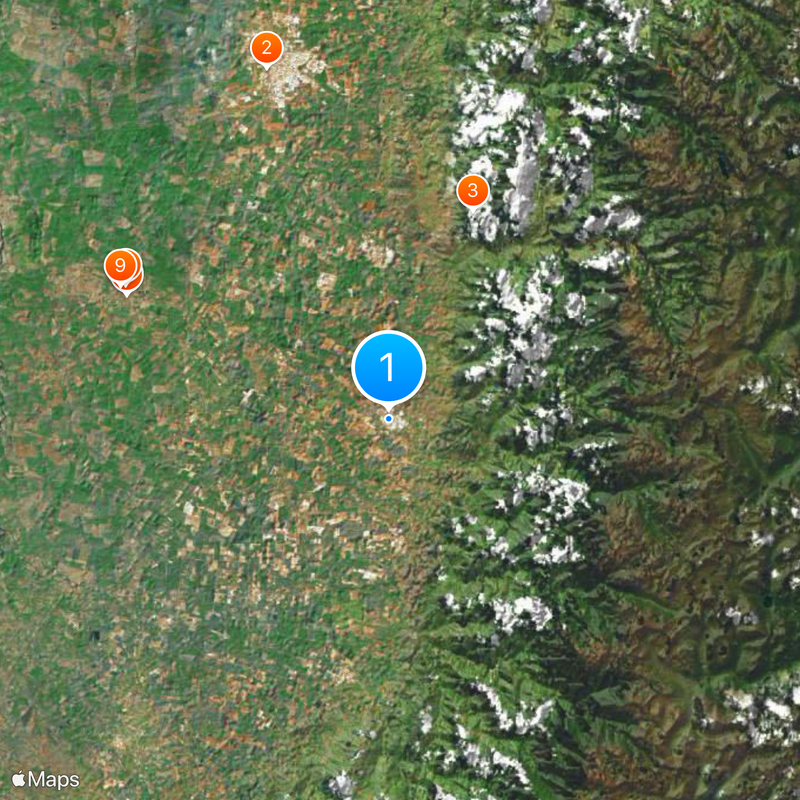The image size is (800, 800).
Task: Select the orange cluster pin numbered 9
Action: coord(121,266)
